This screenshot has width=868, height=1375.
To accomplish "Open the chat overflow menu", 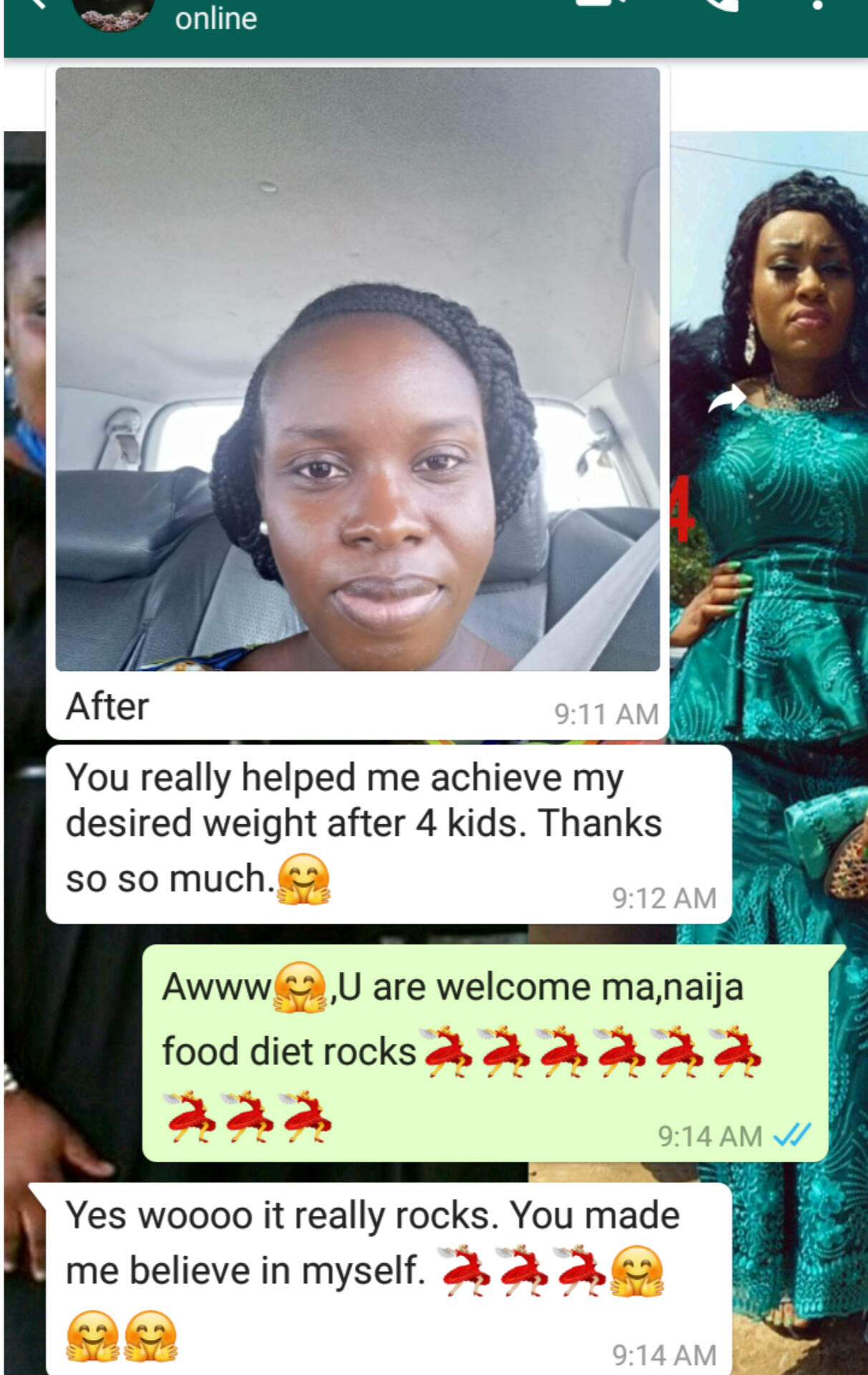I will (x=819, y=6).
